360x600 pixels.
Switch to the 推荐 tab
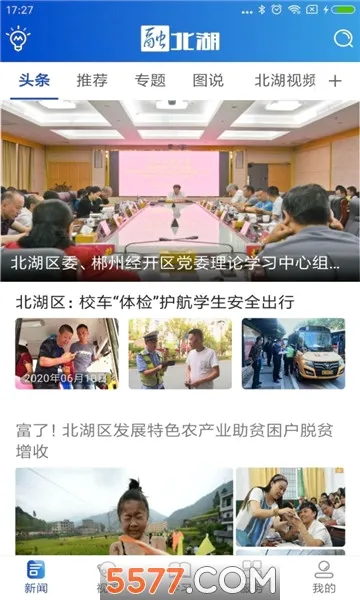92,80
